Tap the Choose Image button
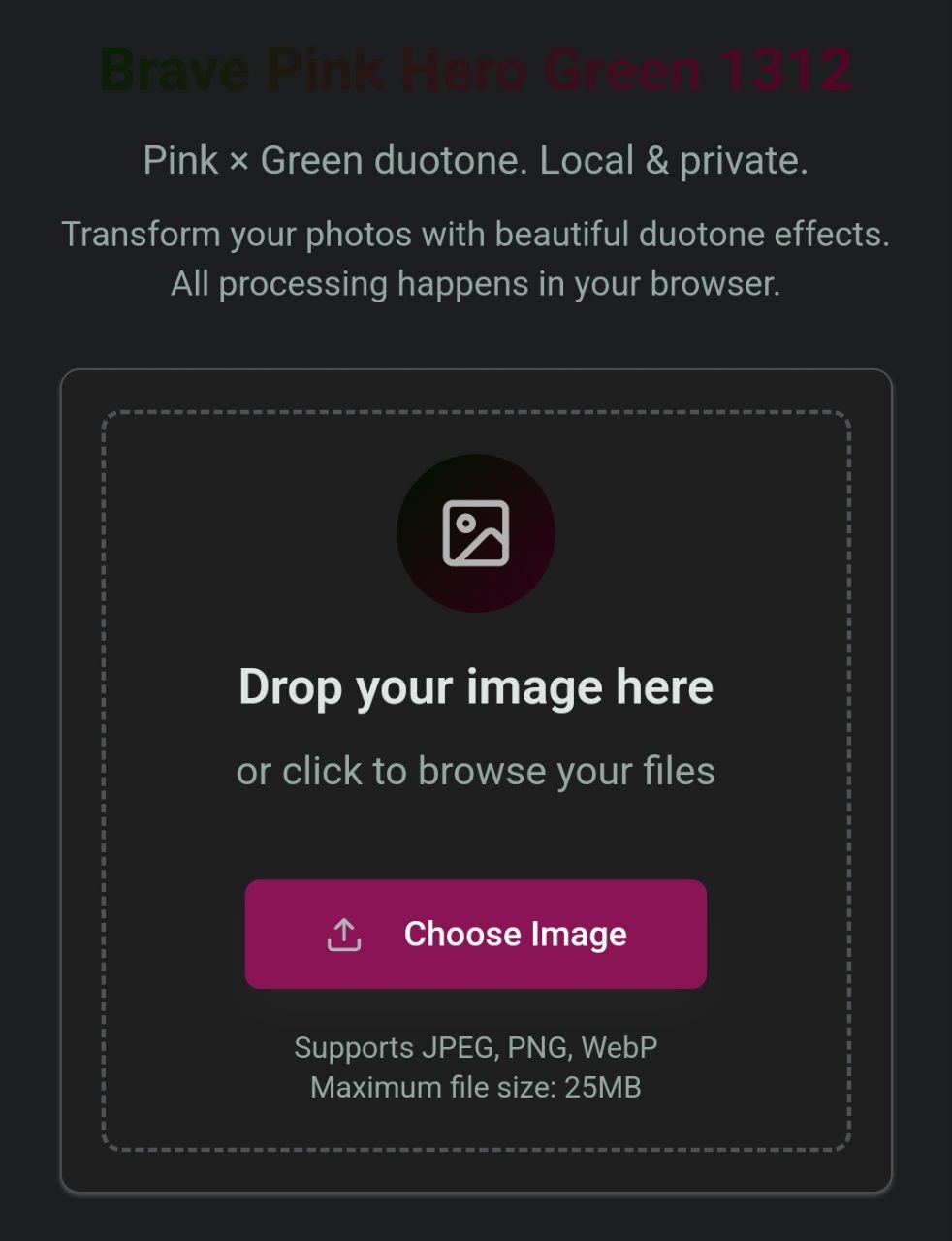Image resolution: width=952 pixels, height=1241 pixels. [x=475, y=934]
